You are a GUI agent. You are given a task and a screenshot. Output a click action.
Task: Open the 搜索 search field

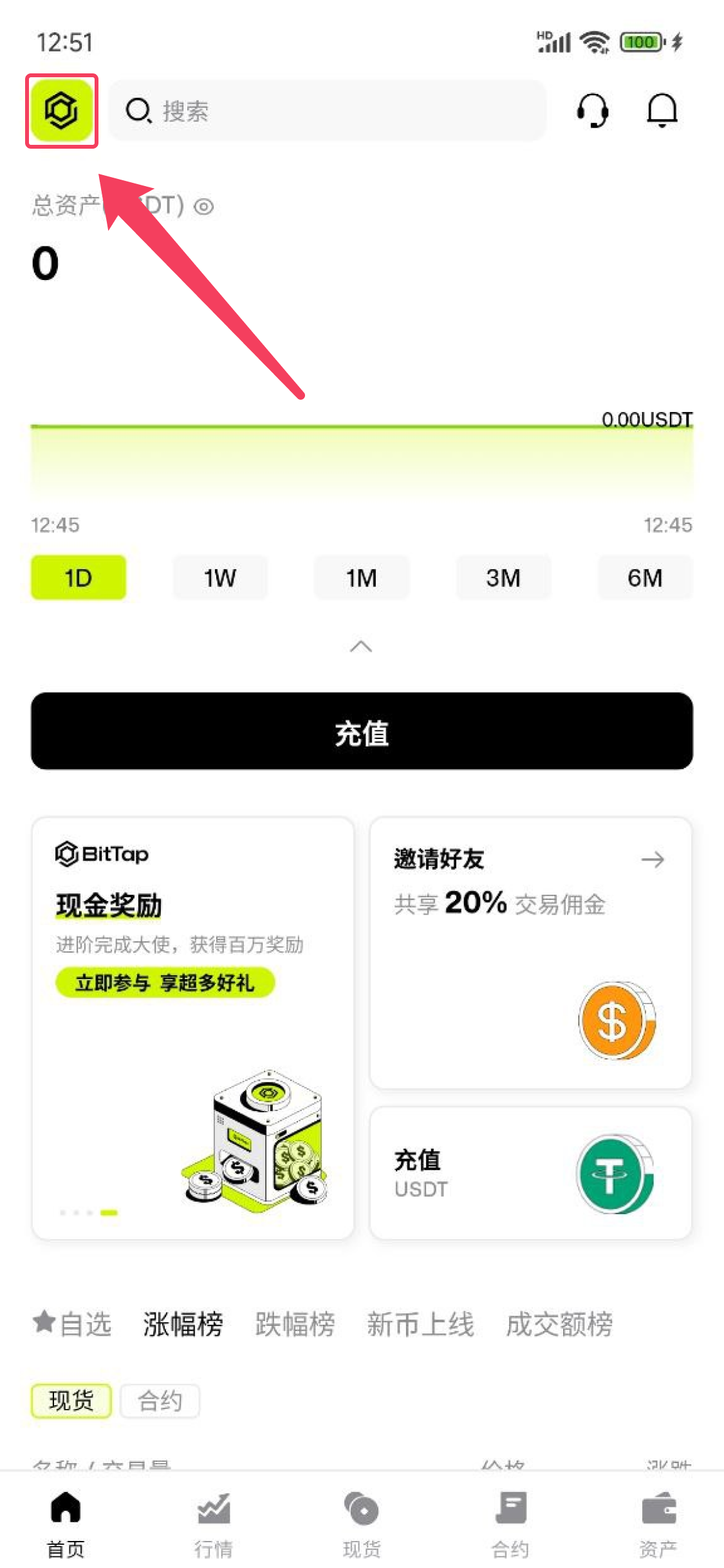(x=327, y=111)
